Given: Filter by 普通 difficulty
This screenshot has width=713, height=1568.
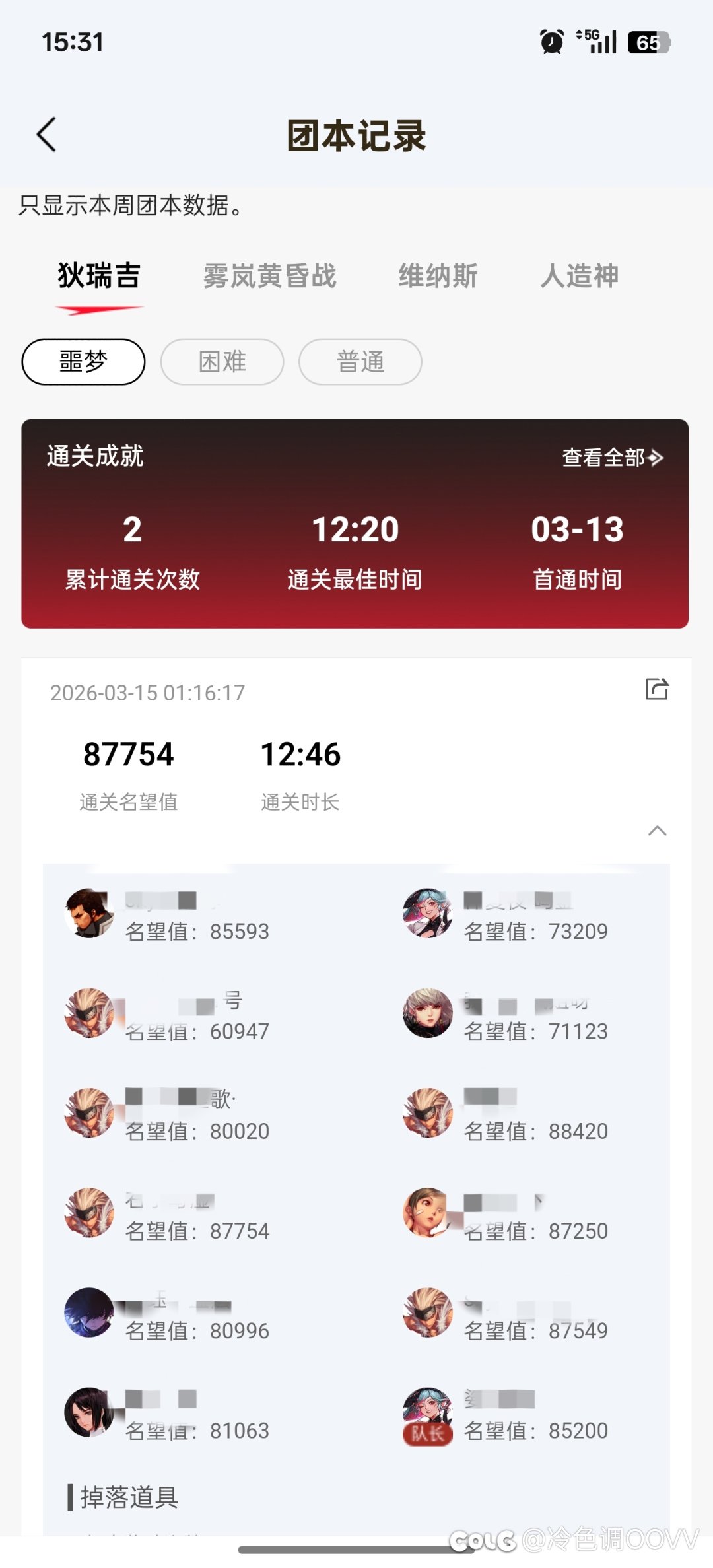Looking at the screenshot, I should coord(360,362).
